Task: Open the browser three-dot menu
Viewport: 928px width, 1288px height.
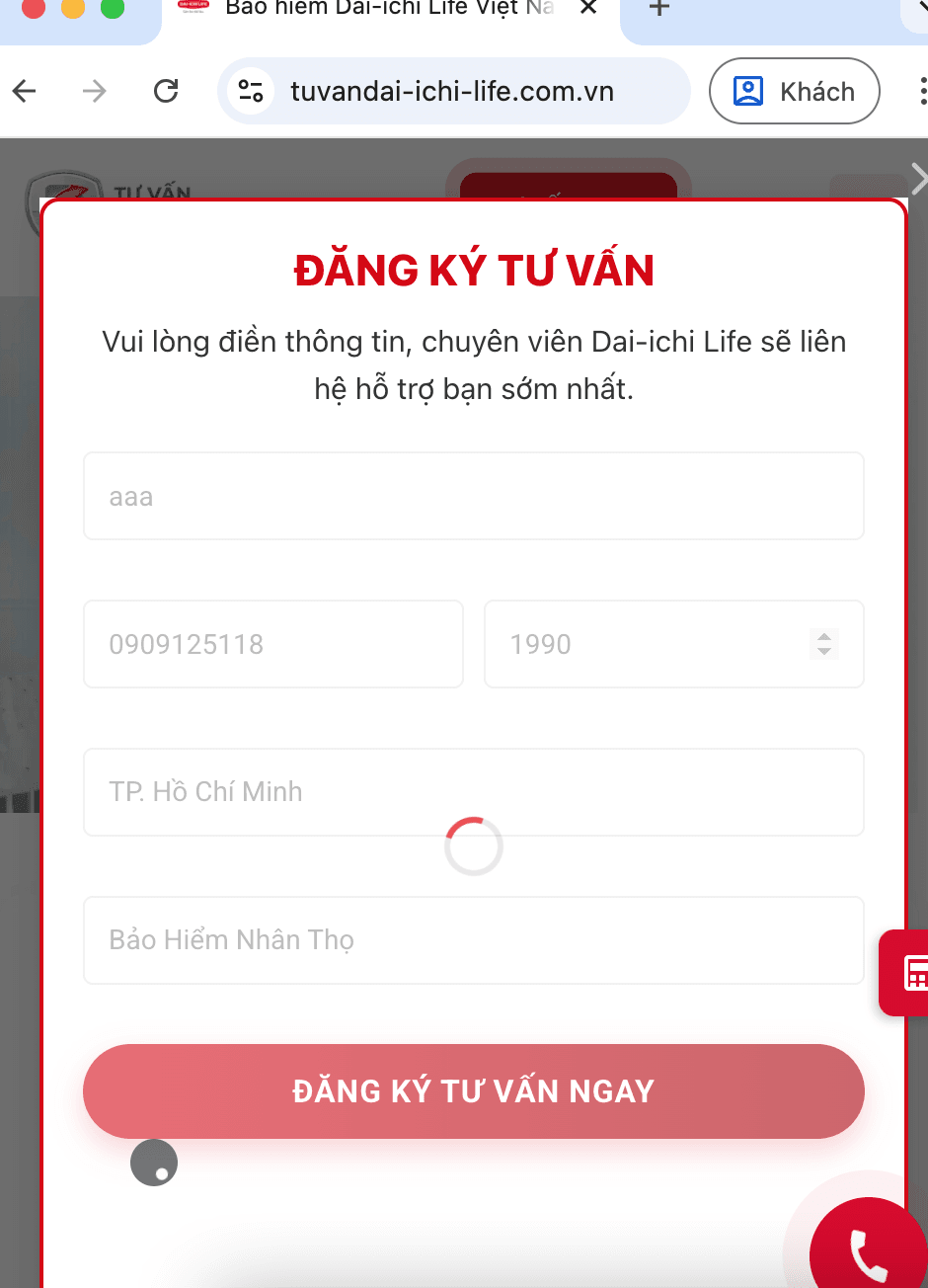Action: pyautogui.click(x=922, y=92)
